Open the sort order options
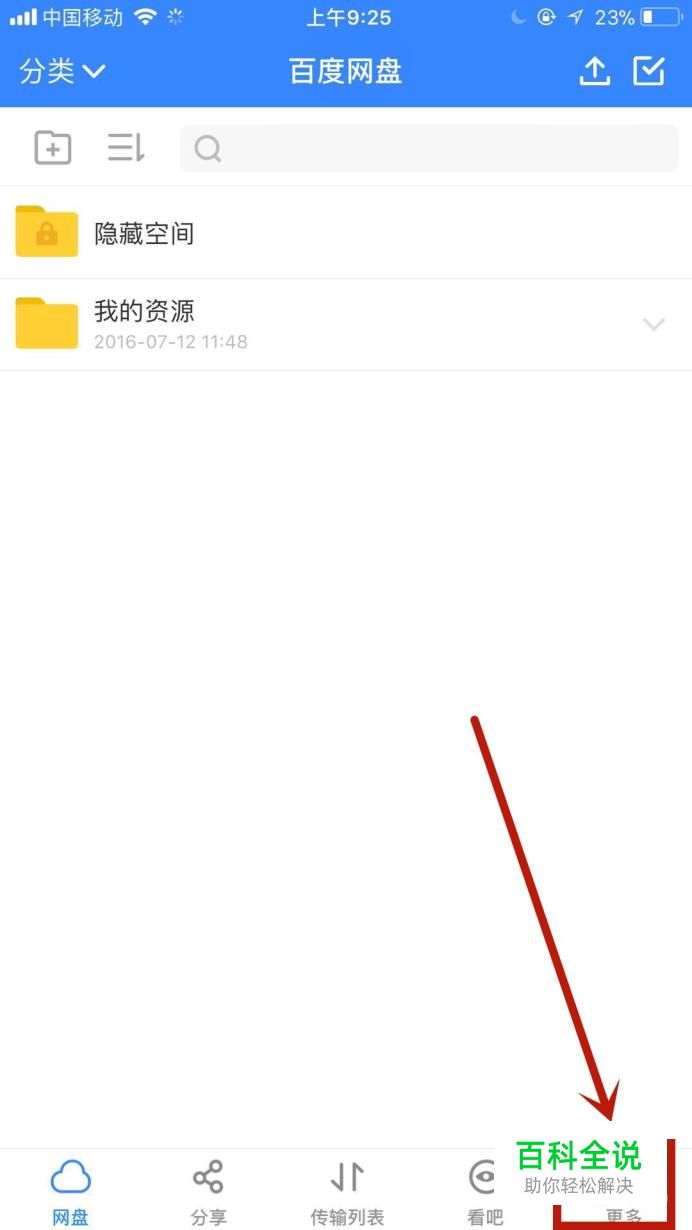The image size is (692, 1230). click(x=126, y=149)
